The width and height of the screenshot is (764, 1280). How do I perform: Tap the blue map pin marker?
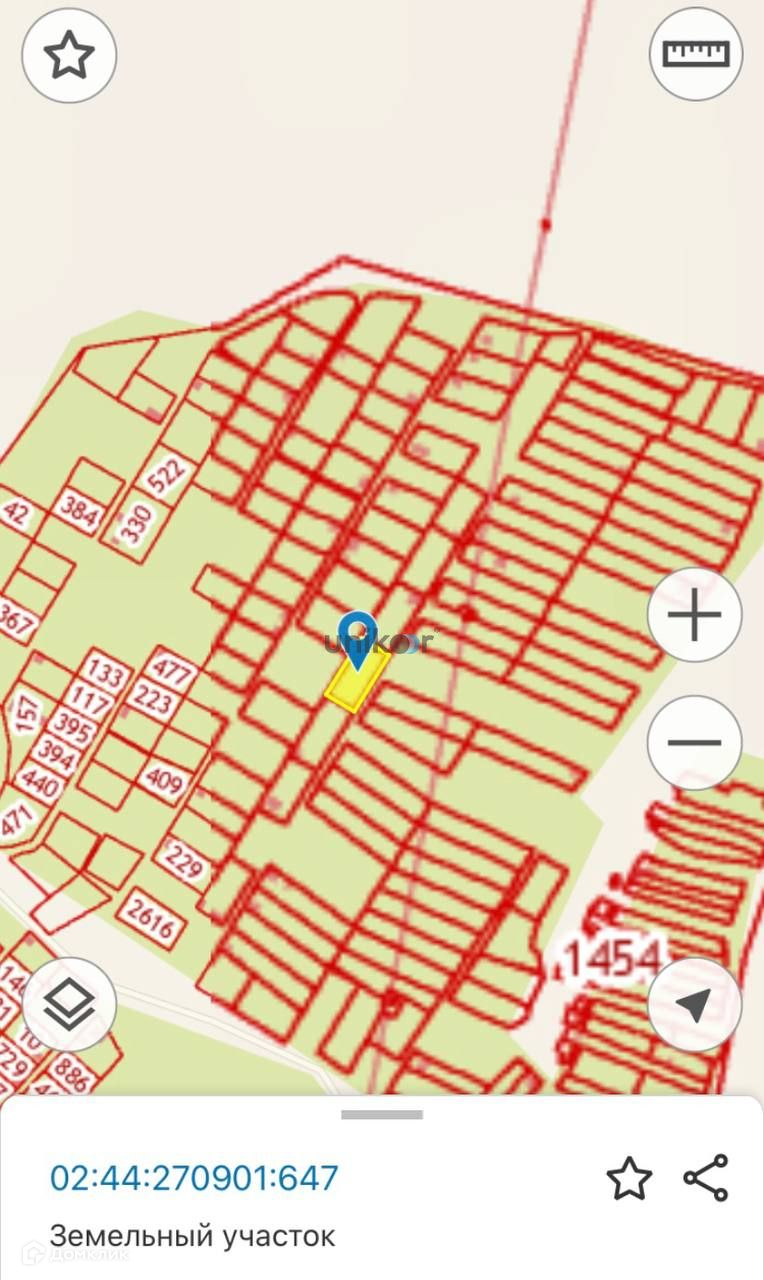pos(357,638)
